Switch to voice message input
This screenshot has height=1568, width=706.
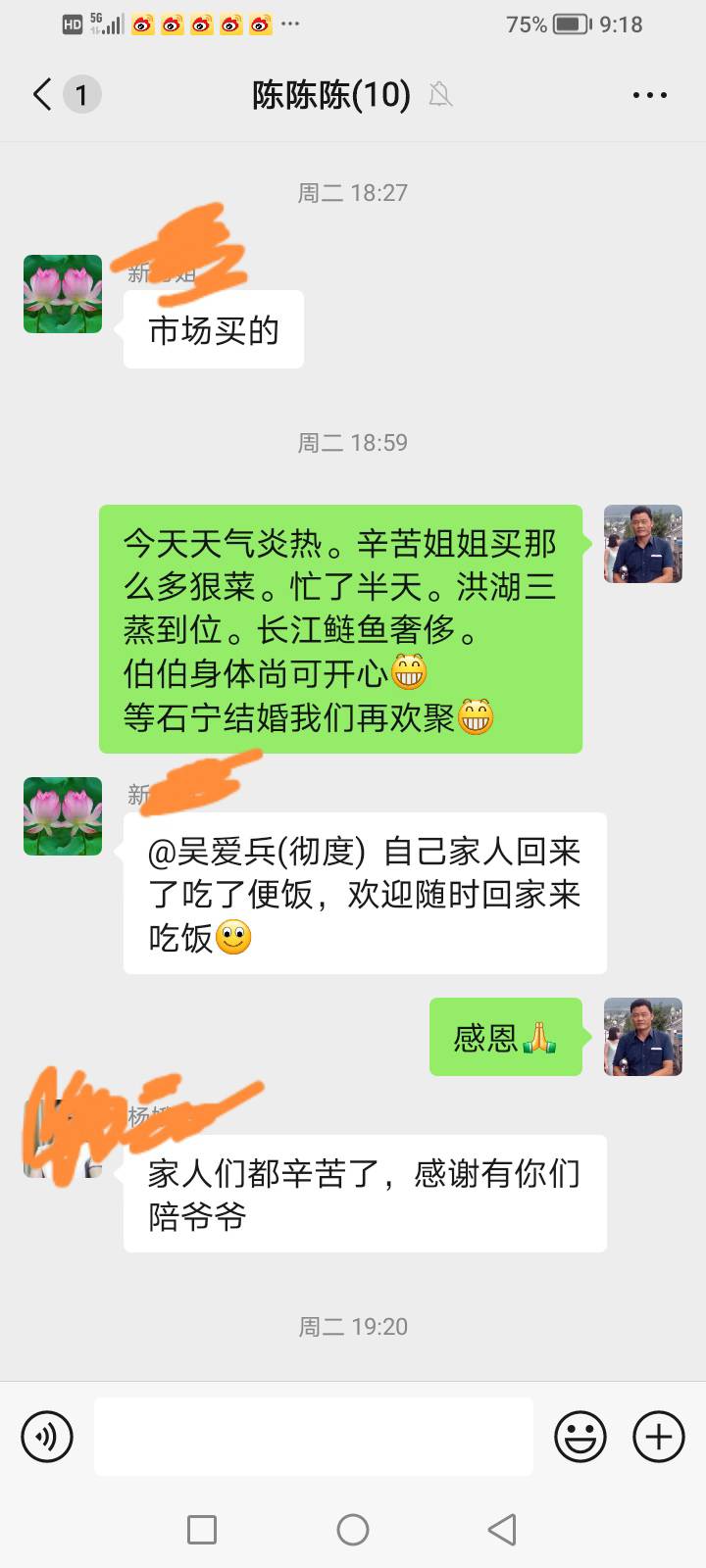point(47,1437)
